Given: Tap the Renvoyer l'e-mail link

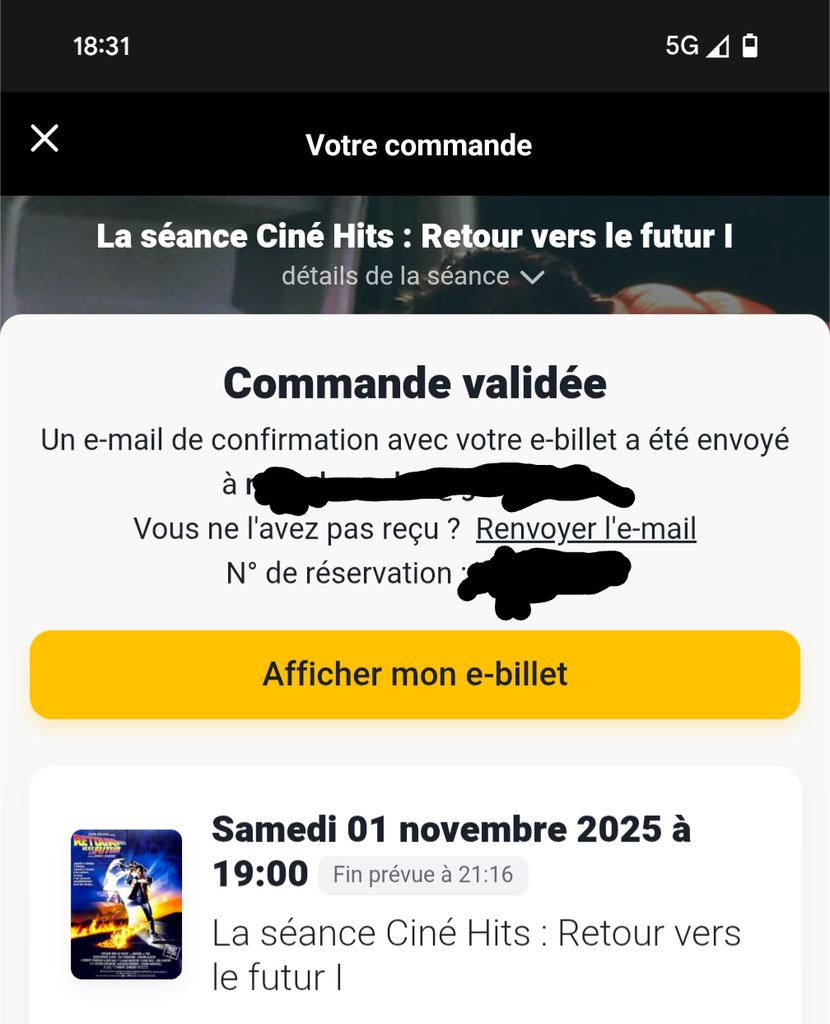Looking at the screenshot, I should pos(585,528).
